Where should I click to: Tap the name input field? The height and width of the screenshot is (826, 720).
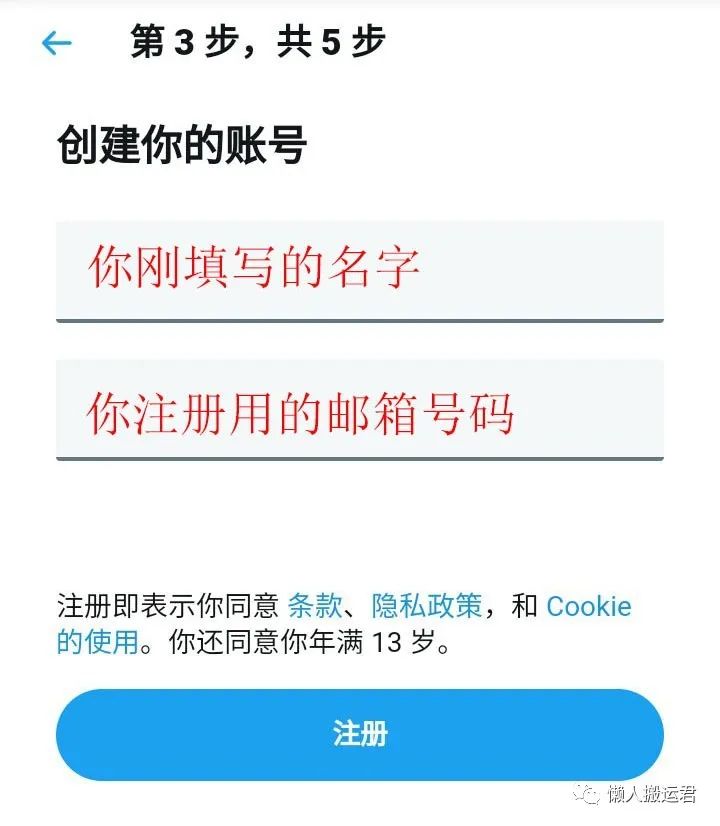coord(359,270)
